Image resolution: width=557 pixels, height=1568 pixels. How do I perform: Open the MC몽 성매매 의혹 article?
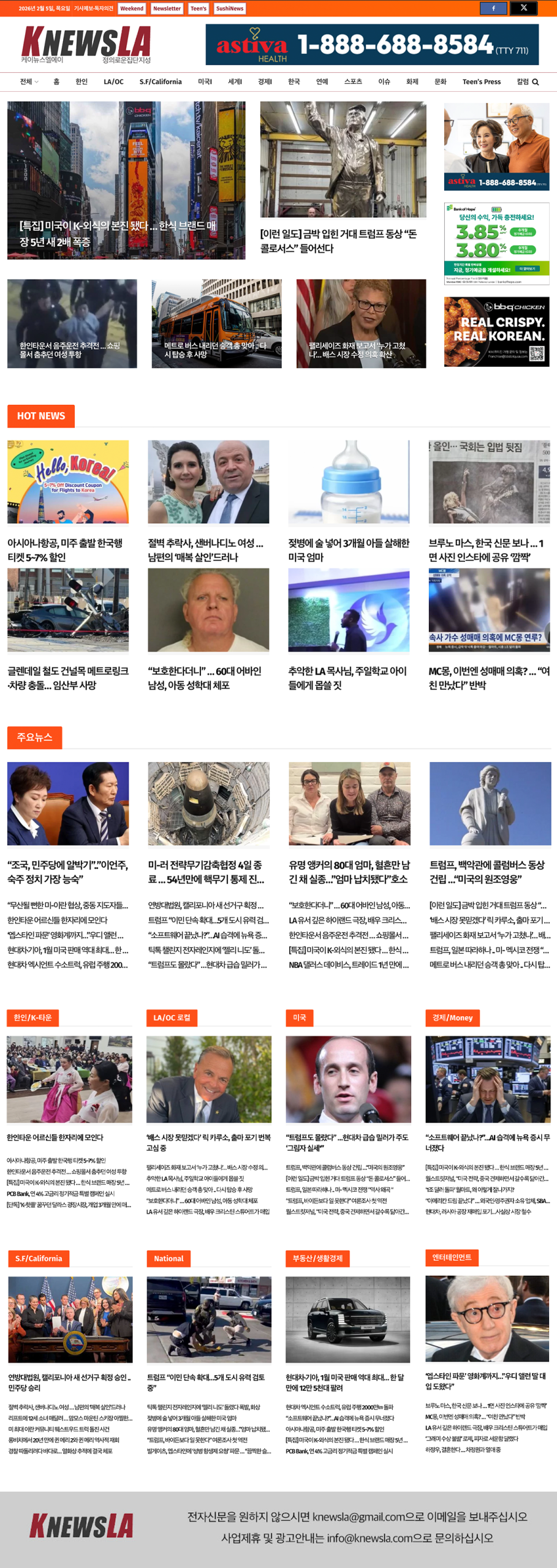488,677
